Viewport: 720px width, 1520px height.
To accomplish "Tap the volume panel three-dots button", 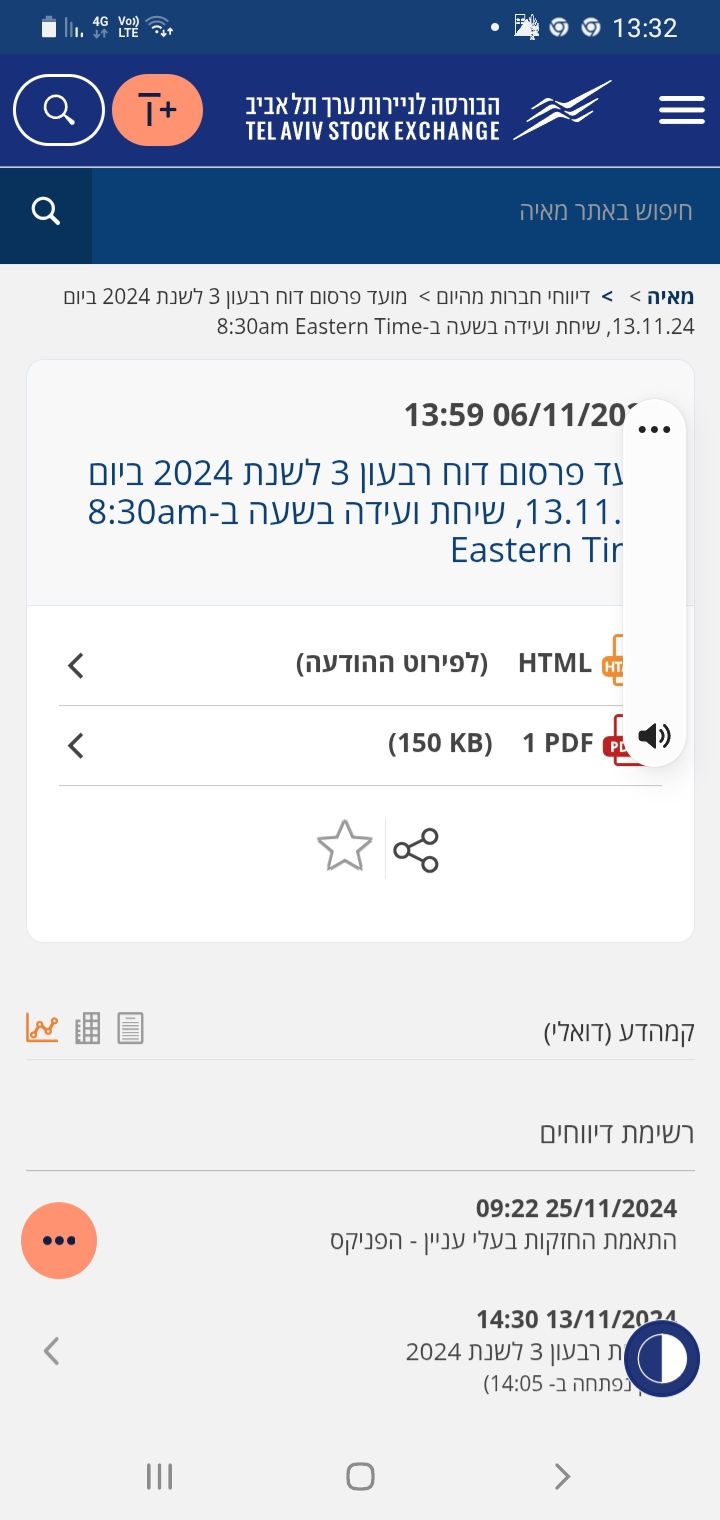I will 653,430.
